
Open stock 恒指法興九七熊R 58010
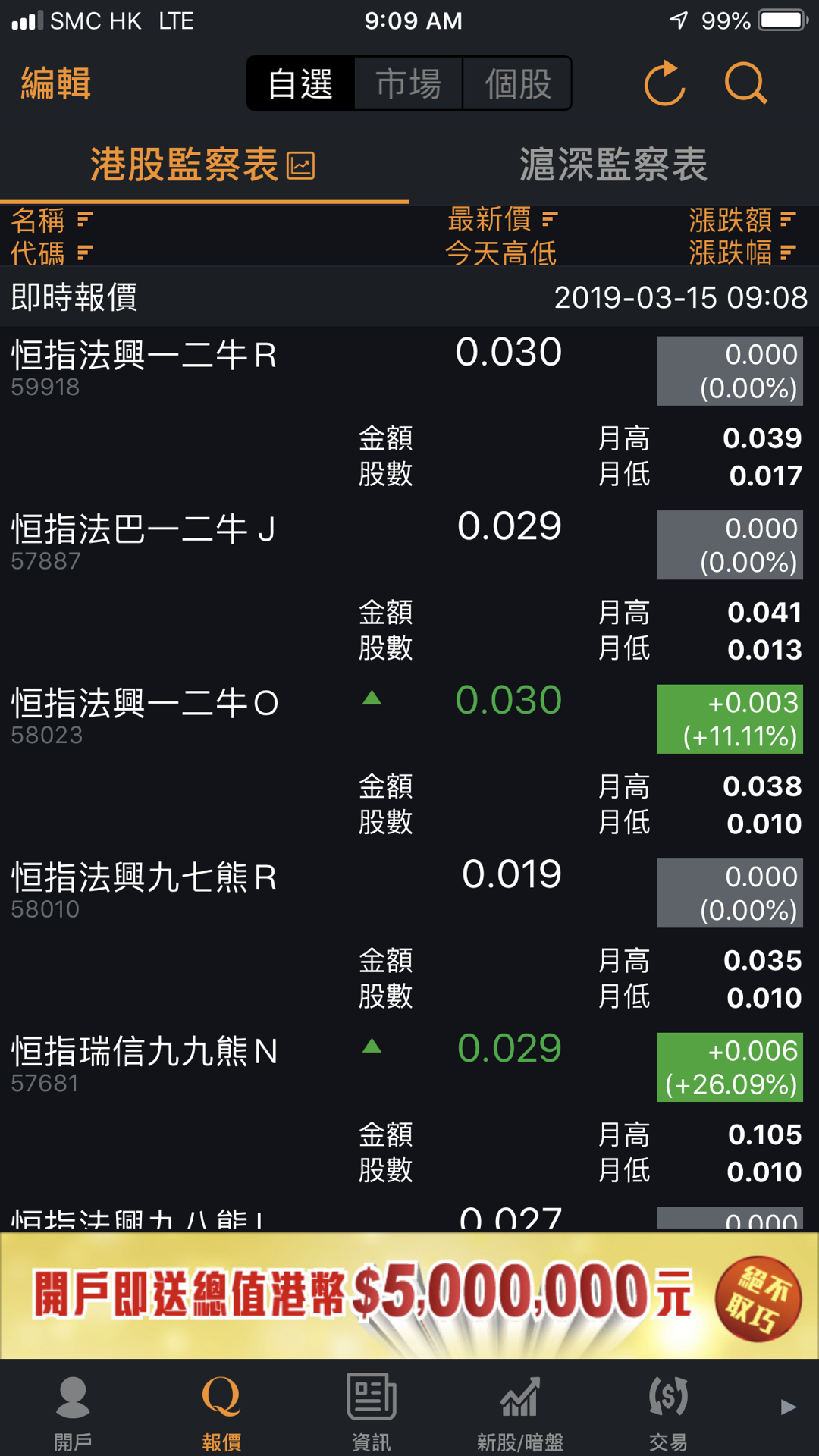click(x=409, y=937)
